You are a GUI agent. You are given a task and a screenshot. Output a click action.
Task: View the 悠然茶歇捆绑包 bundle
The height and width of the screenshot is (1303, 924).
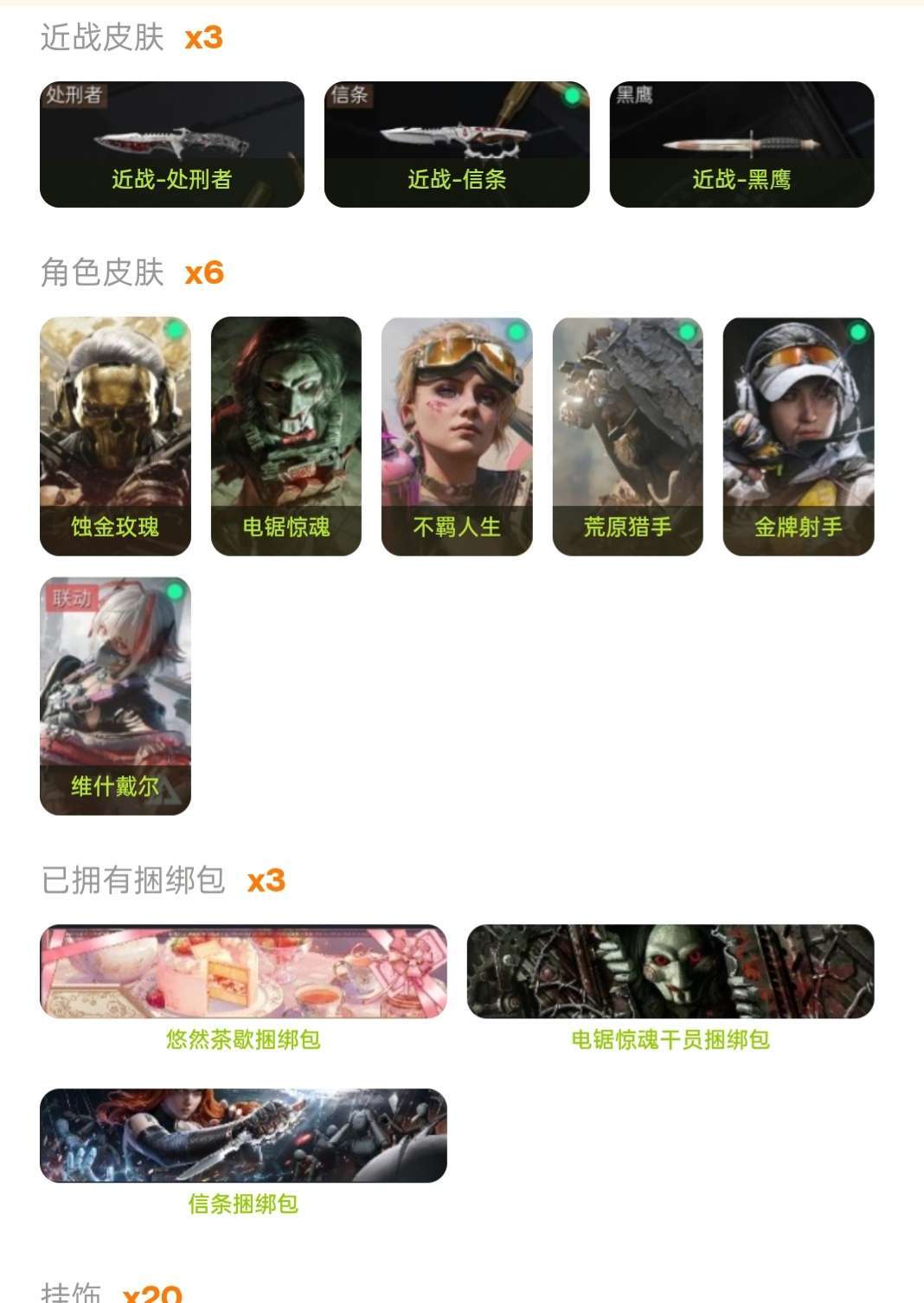(x=243, y=972)
